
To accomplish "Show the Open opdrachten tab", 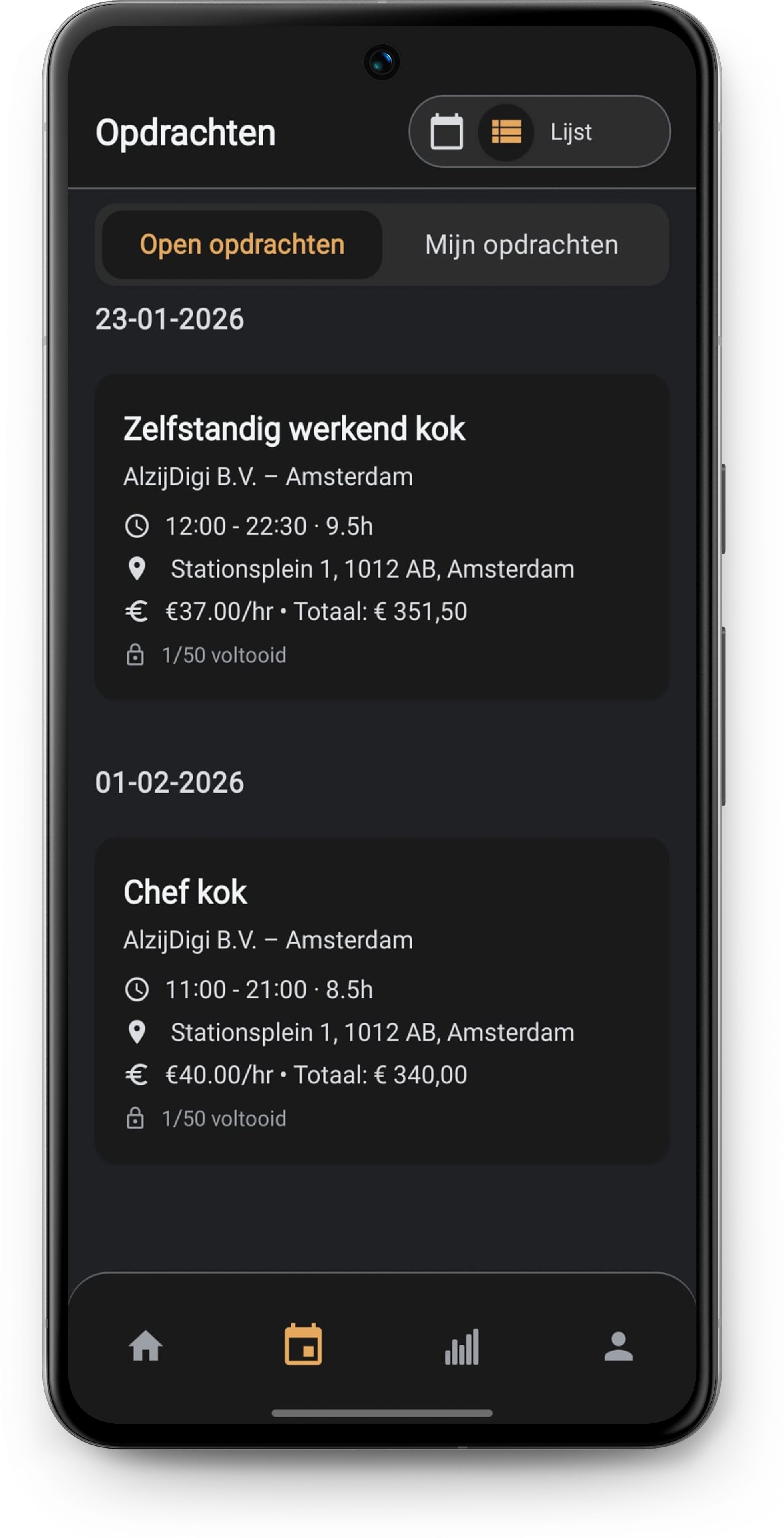I will point(242,245).
